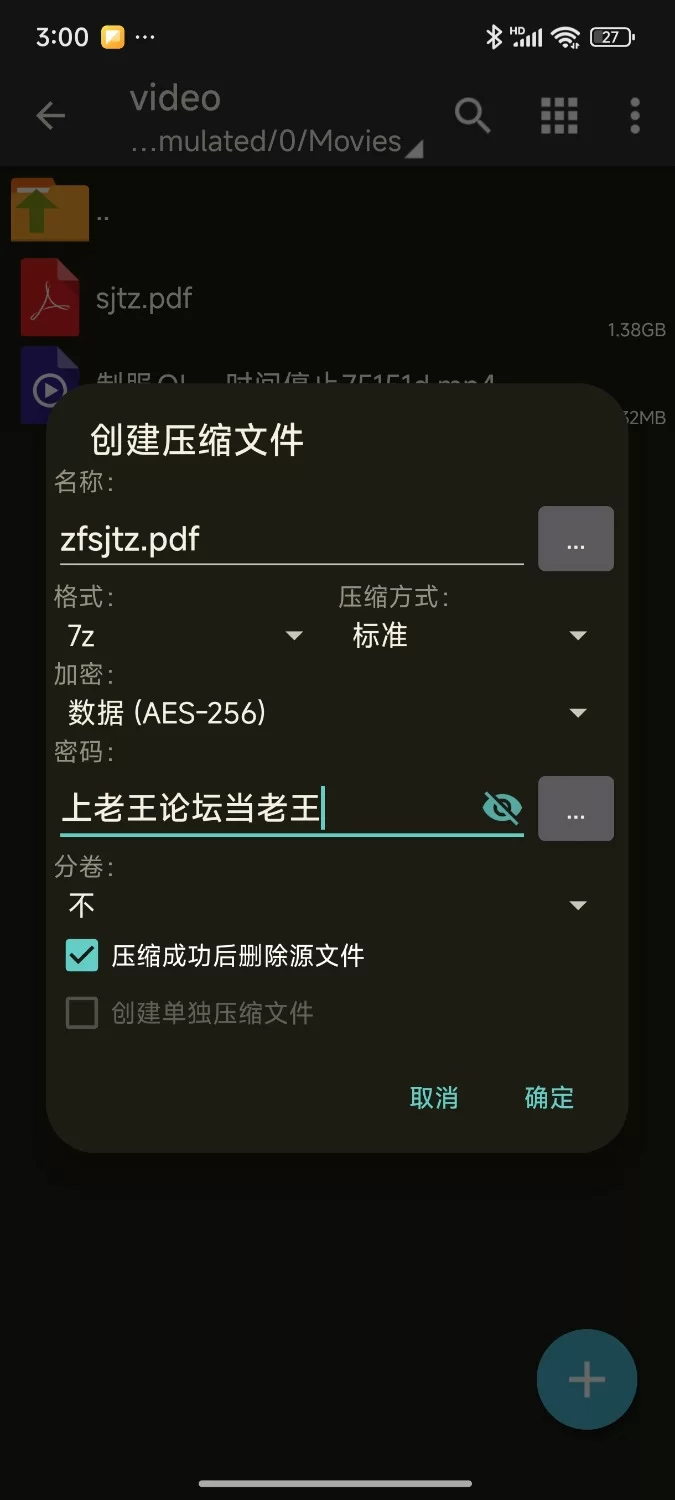Tap 确定 to confirm archive creation
The image size is (675, 1500).
point(549,1097)
